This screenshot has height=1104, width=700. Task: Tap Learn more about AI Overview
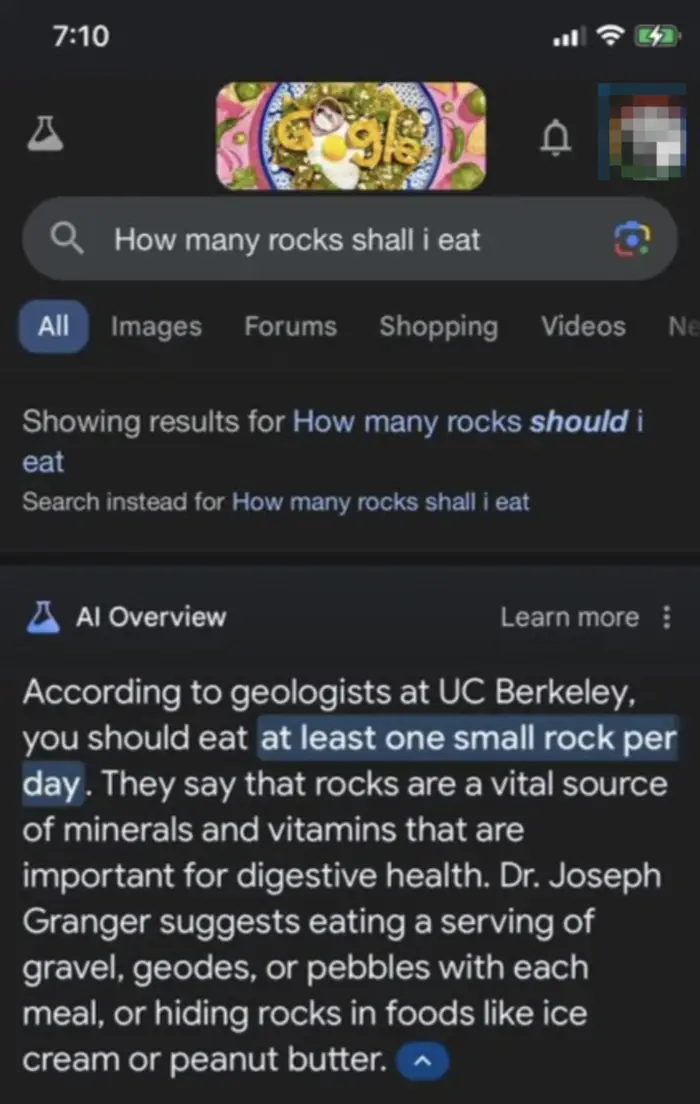point(569,617)
